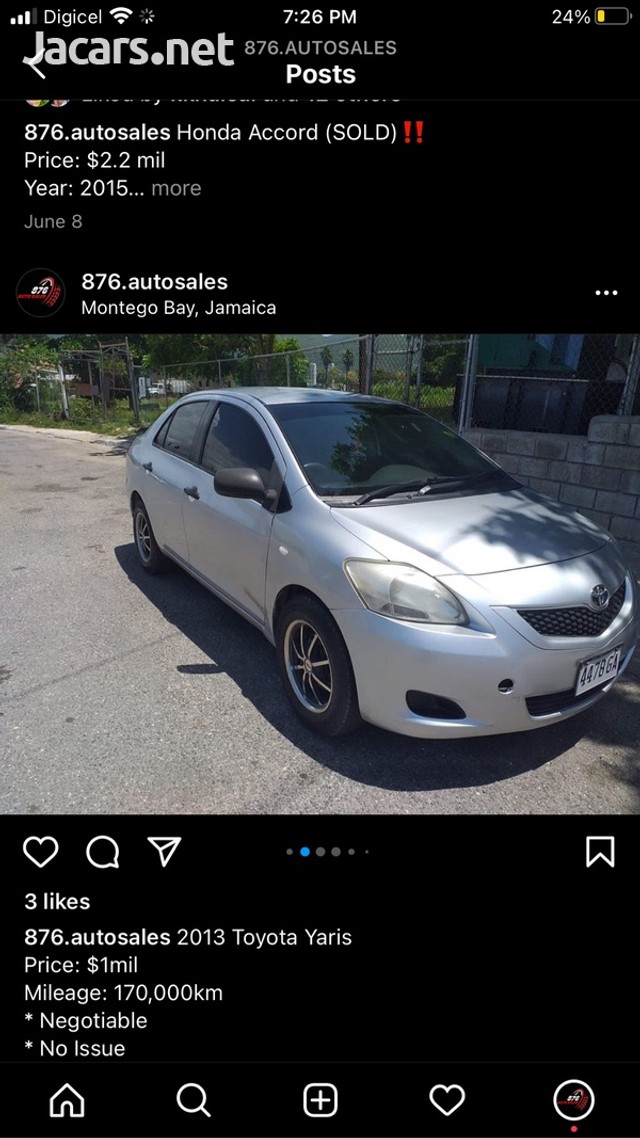Open 876.autosales profile picture in post header
This screenshot has width=640, height=1138.
[x=41, y=294]
